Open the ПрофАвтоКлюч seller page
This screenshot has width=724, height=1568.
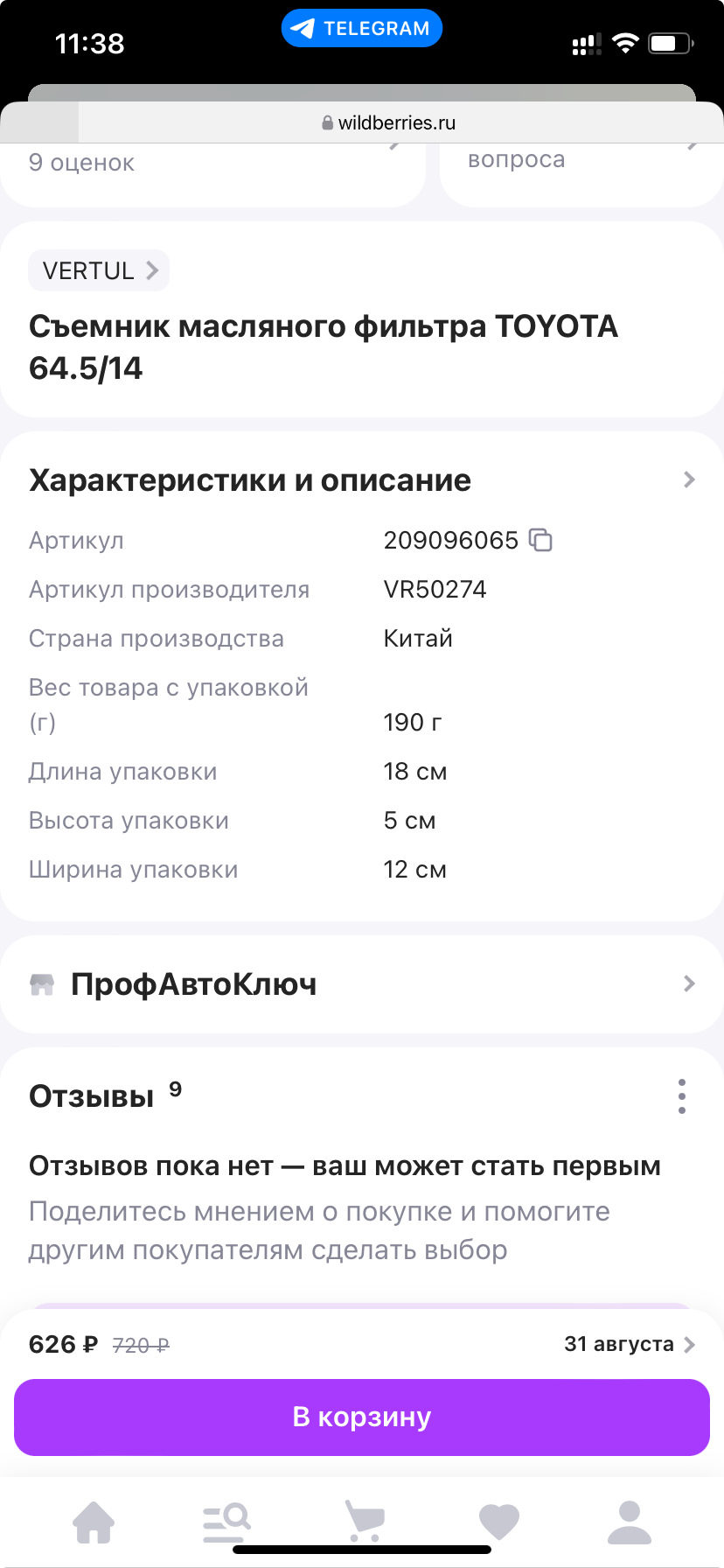(362, 984)
